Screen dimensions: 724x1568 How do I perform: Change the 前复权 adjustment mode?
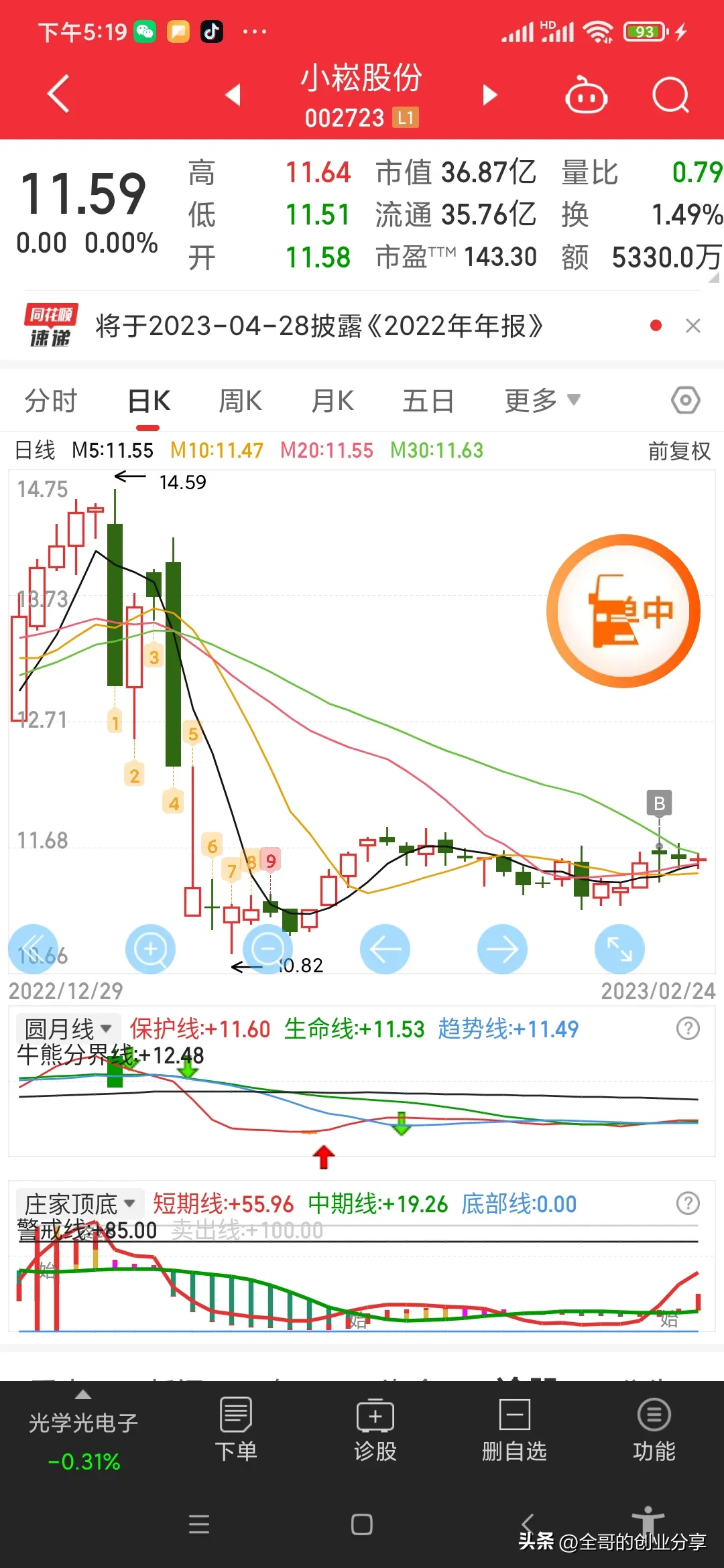click(678, 451)
